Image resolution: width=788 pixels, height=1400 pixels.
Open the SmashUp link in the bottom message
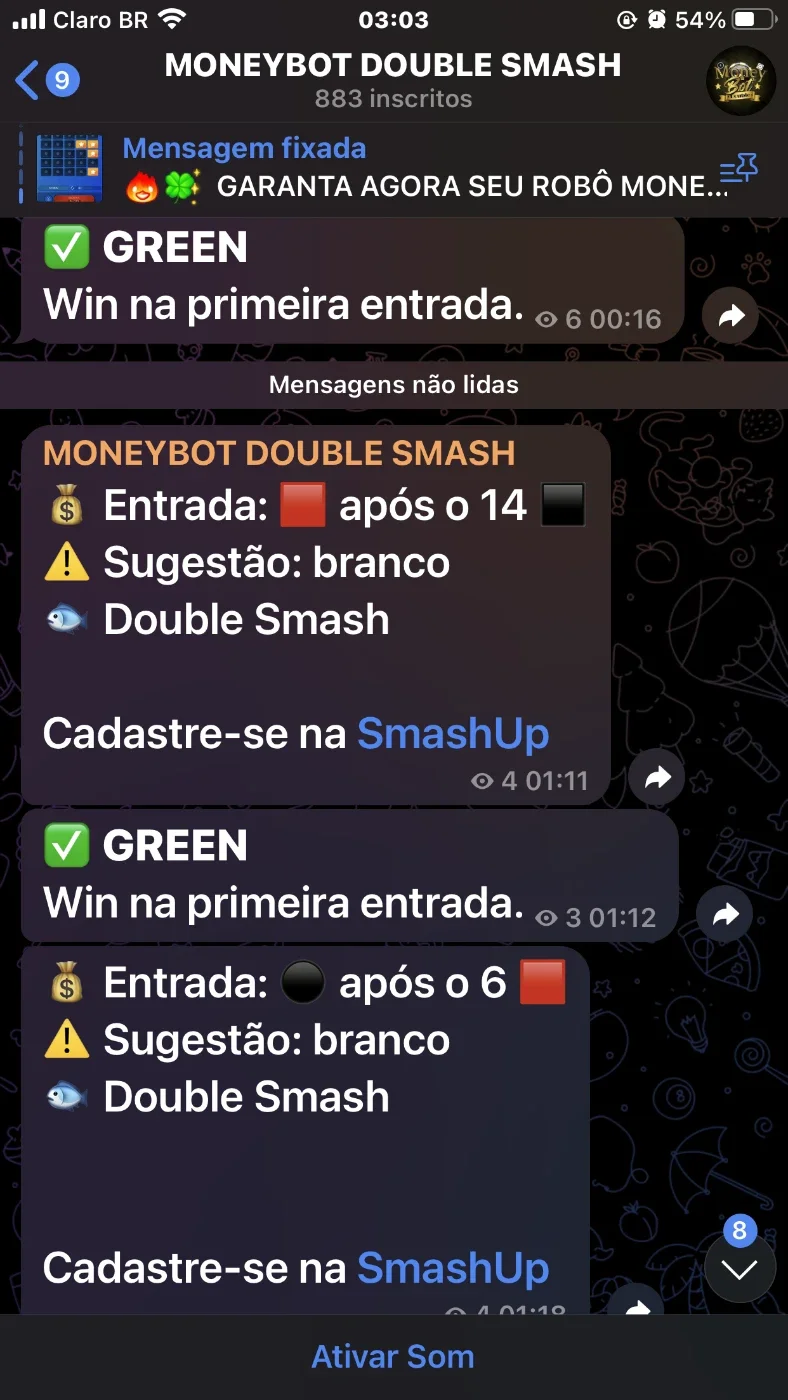tap(453, 1268)
